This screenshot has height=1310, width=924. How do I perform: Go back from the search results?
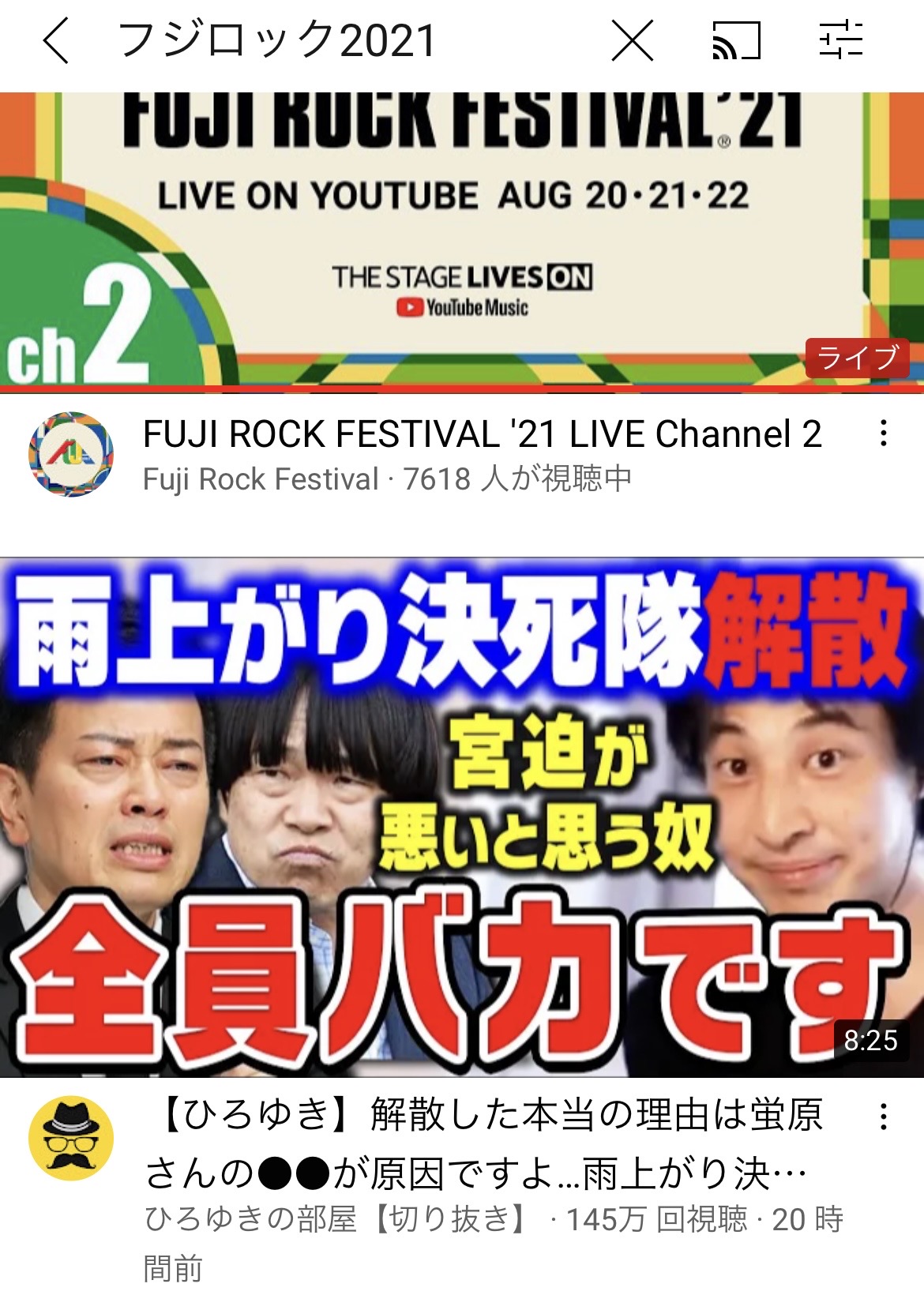pyautogui.click(x=55, y=41)
